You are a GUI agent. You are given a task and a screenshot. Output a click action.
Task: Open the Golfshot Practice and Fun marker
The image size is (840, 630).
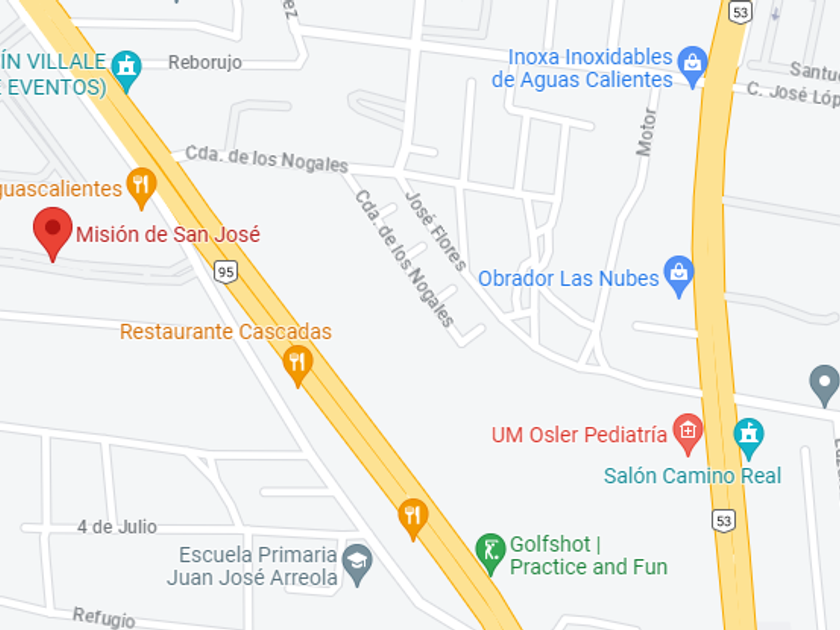490,552
